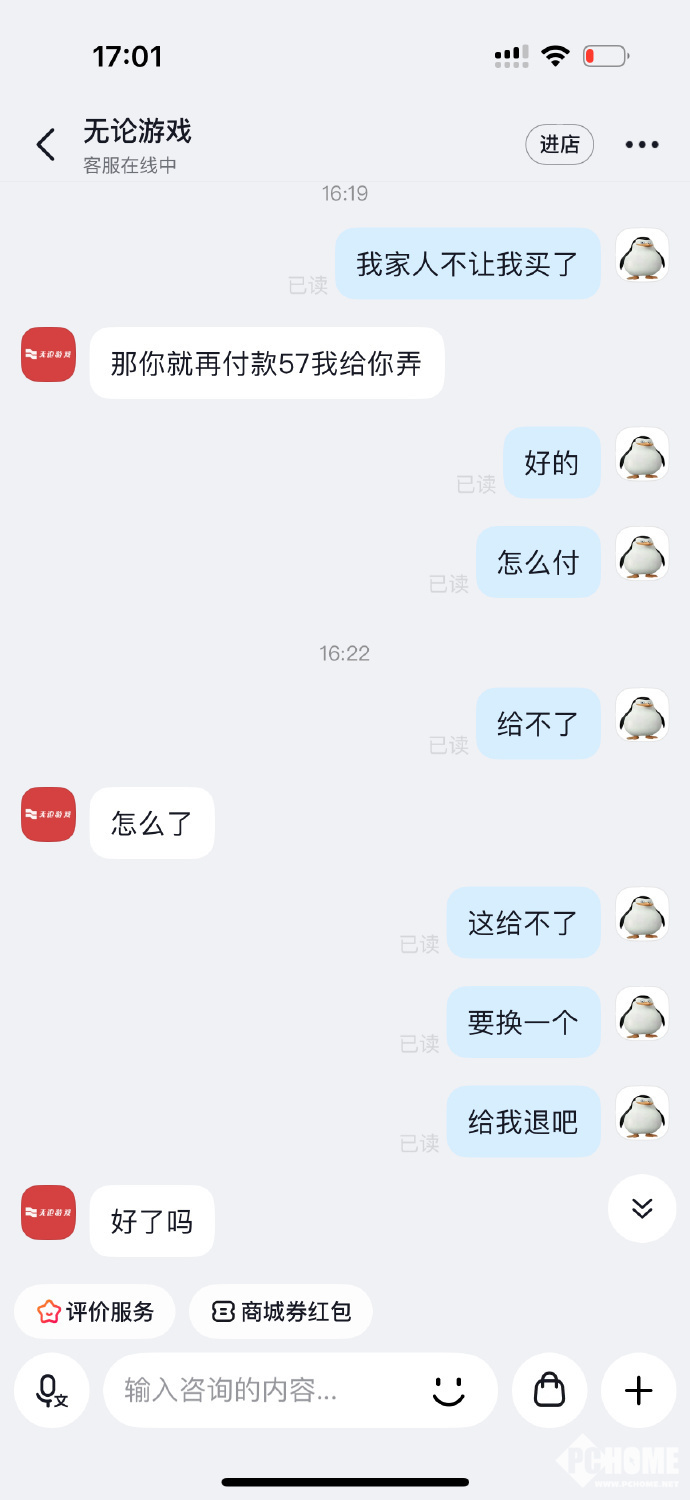Open the shopping bag icon
Image resolution: width=690 pixels, height=1500 pixels.
[x=549, y=1390]
